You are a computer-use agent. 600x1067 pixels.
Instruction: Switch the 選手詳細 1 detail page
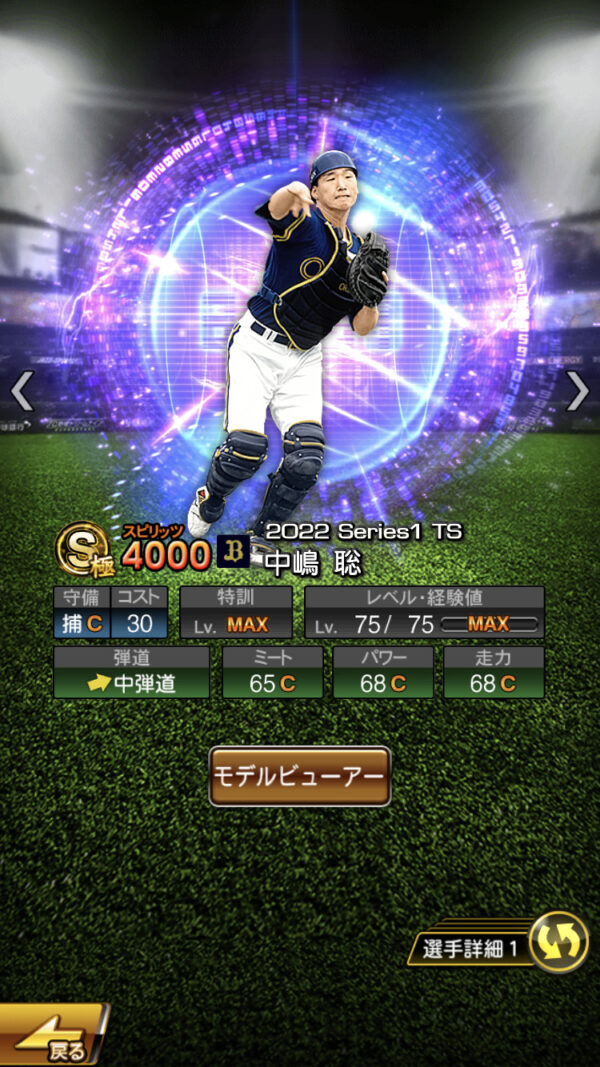tap(557, 943)
